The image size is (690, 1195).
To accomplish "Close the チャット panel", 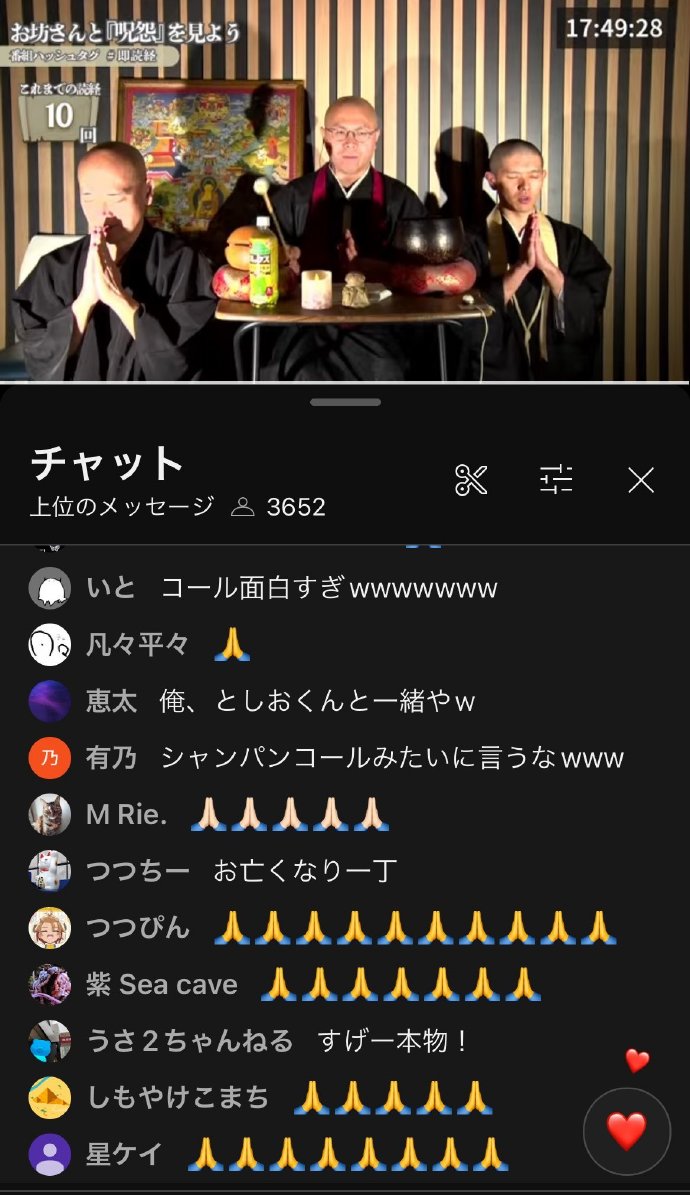I will click(641, 480).
